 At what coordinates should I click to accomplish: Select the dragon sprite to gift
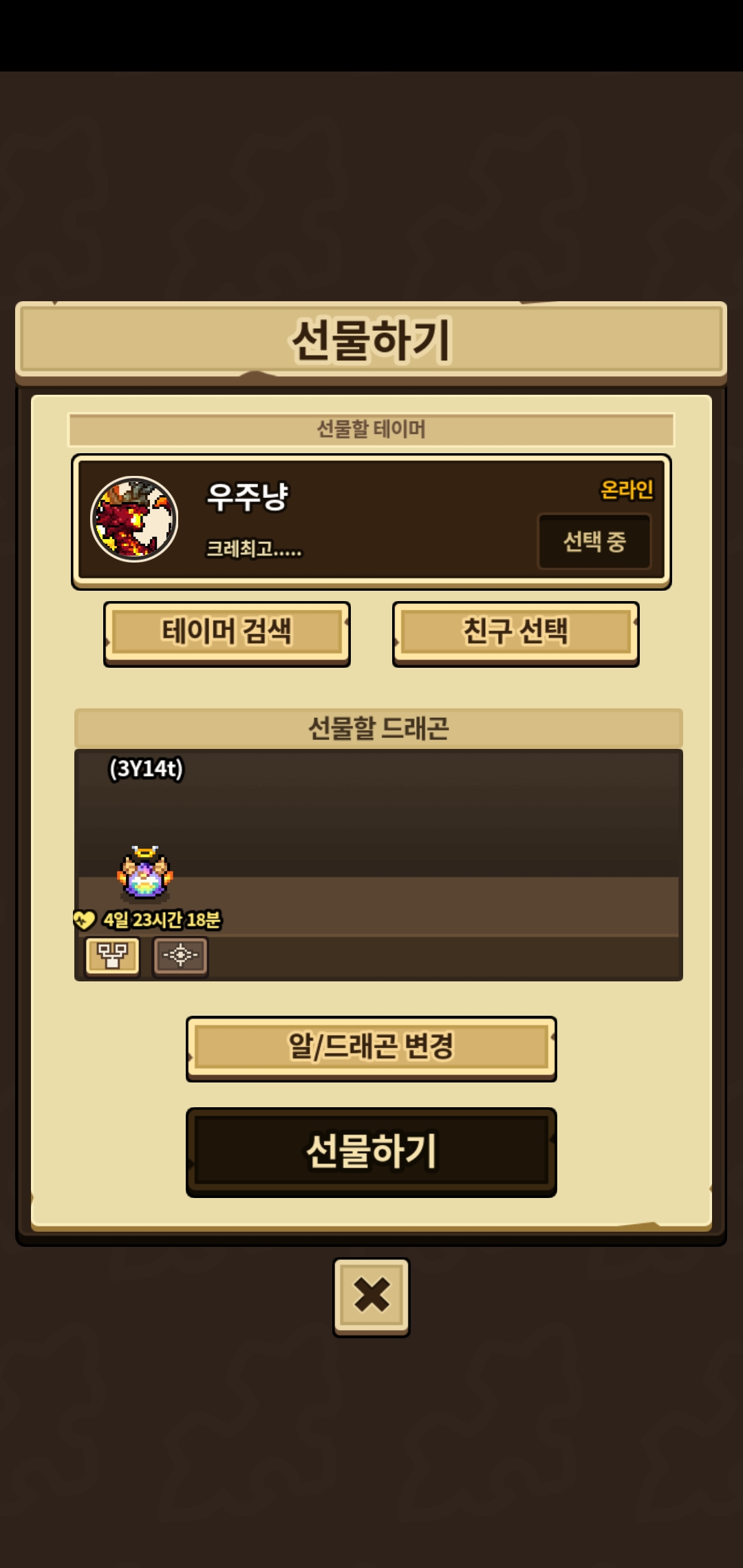(x=144, y=872)
